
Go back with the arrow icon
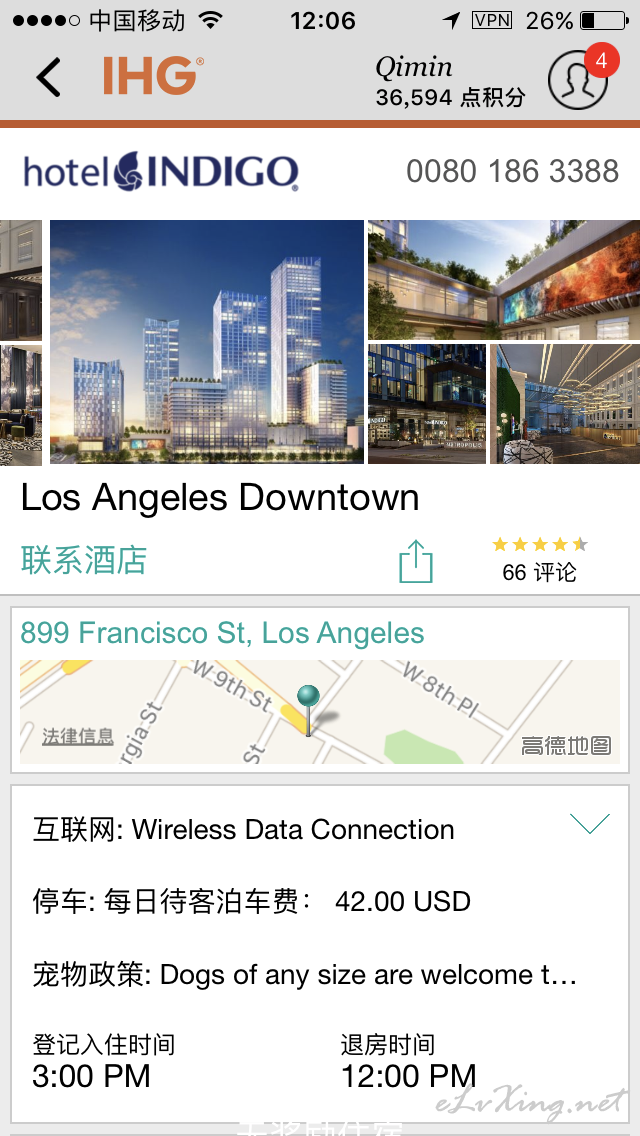[x=48, y=77]
